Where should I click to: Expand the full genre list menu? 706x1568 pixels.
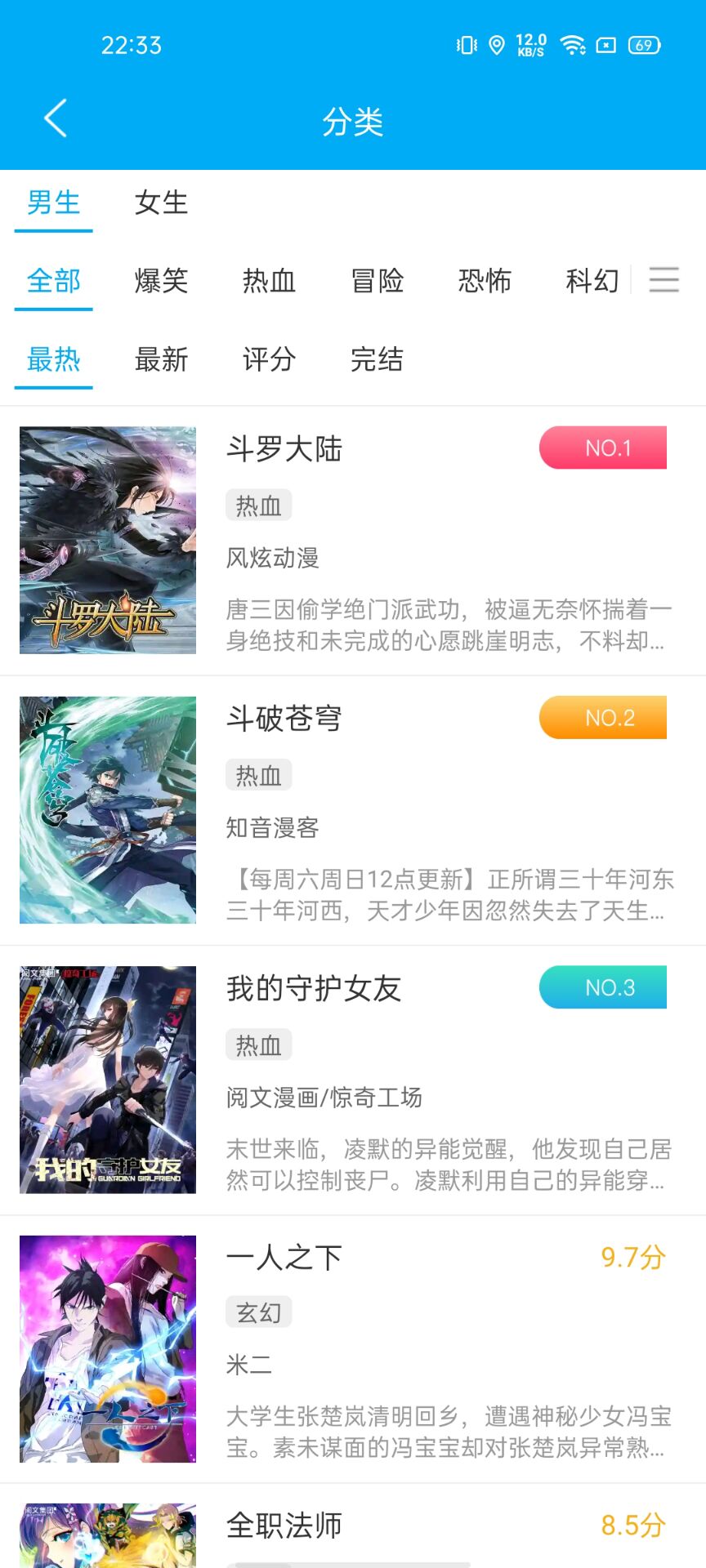[x=664, y=280]
